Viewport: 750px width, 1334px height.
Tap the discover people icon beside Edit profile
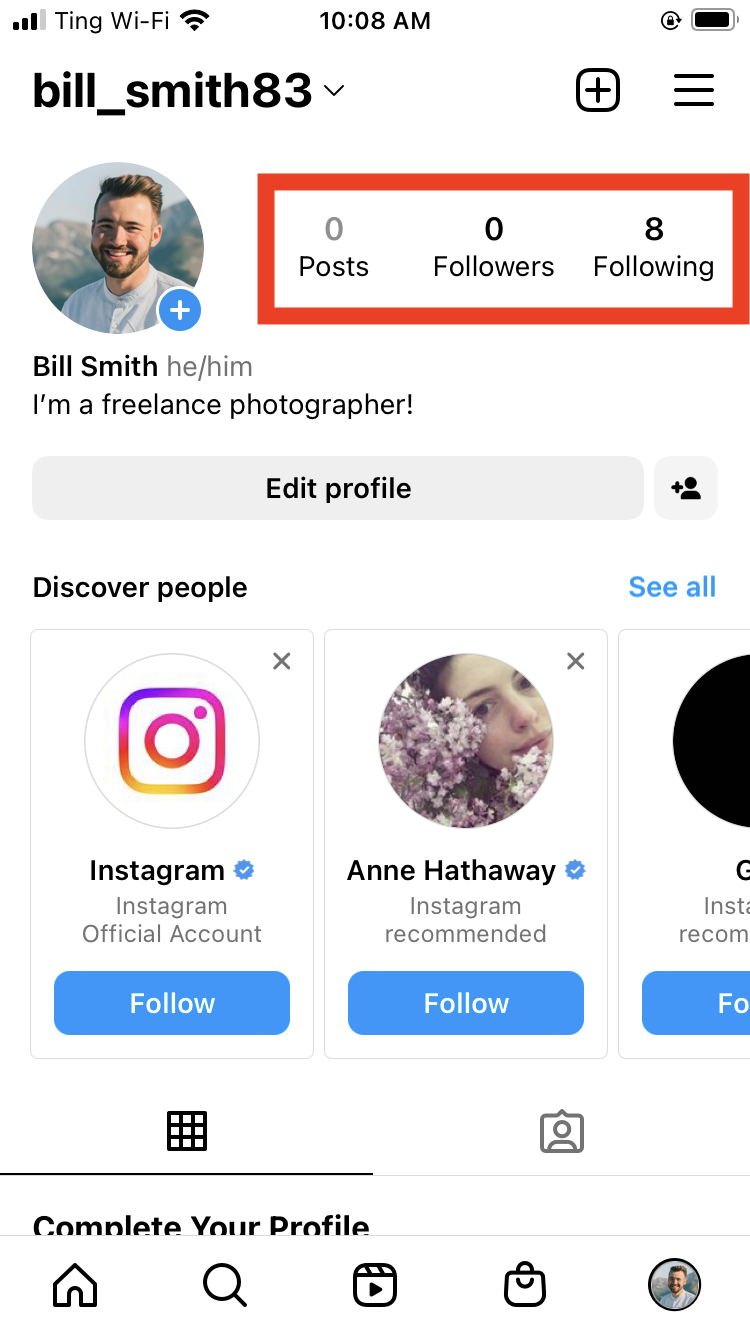coord(686,488)
